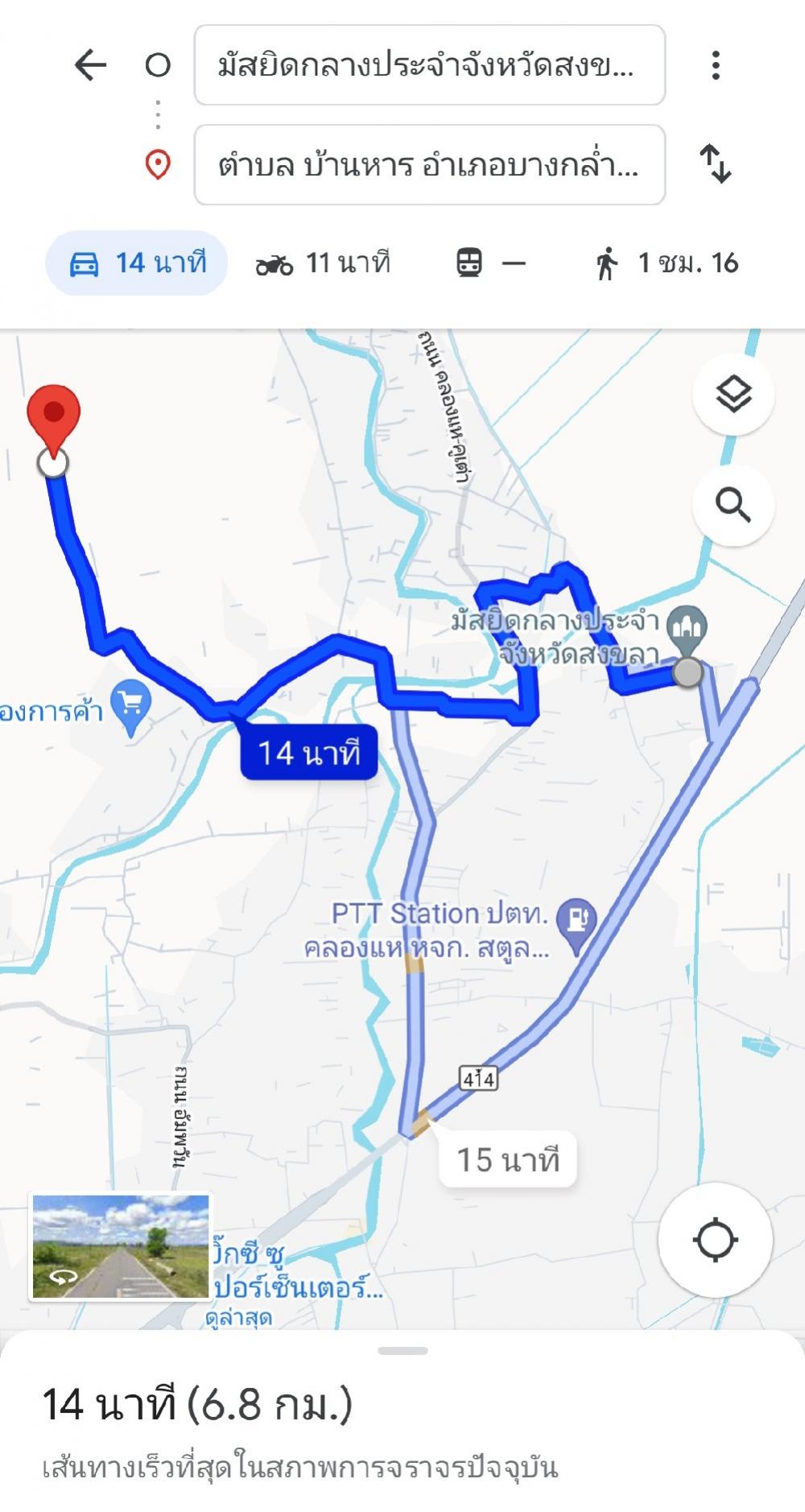Edit the starting point field
The height and width of the screenshot is (1512, 805).
pos(430,65)
